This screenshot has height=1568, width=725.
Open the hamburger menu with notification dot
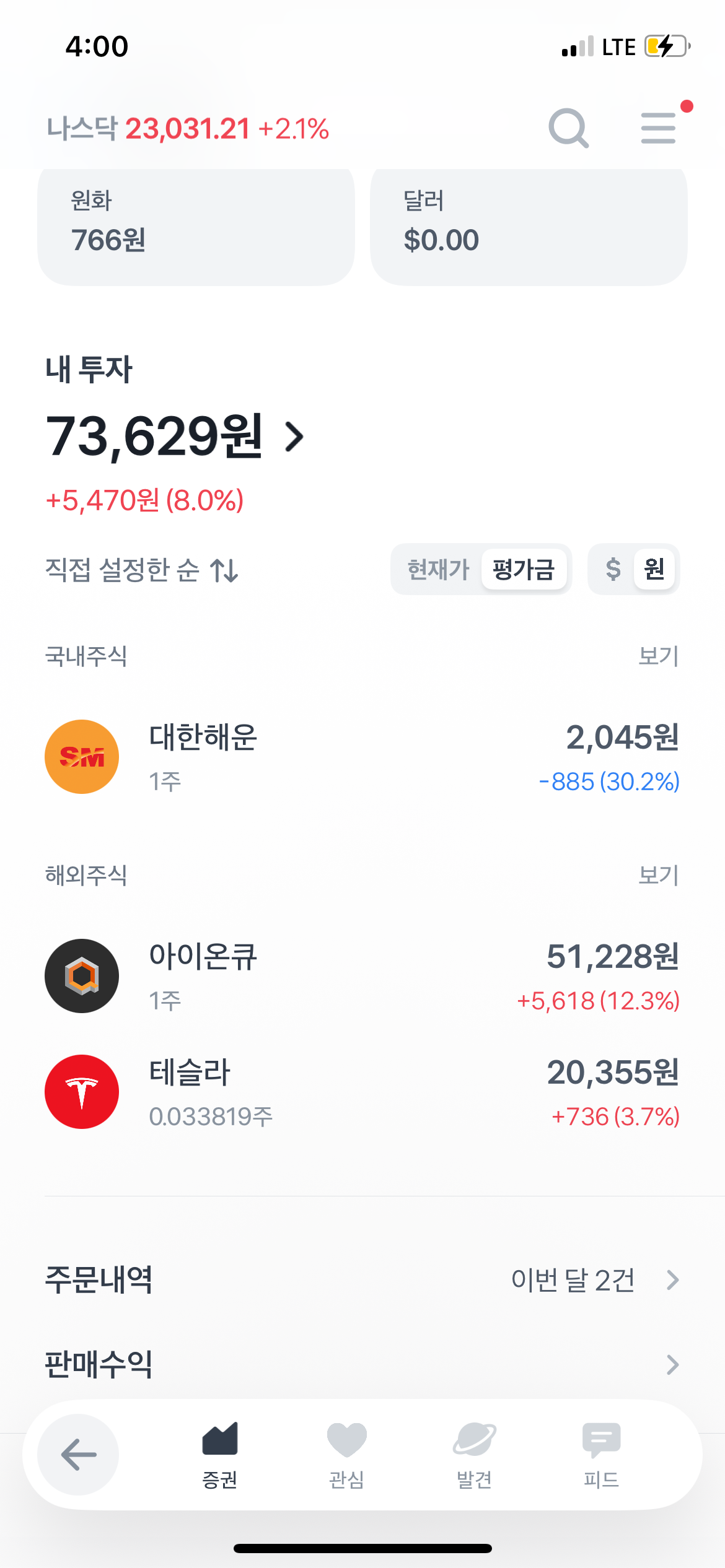point(659,128)
